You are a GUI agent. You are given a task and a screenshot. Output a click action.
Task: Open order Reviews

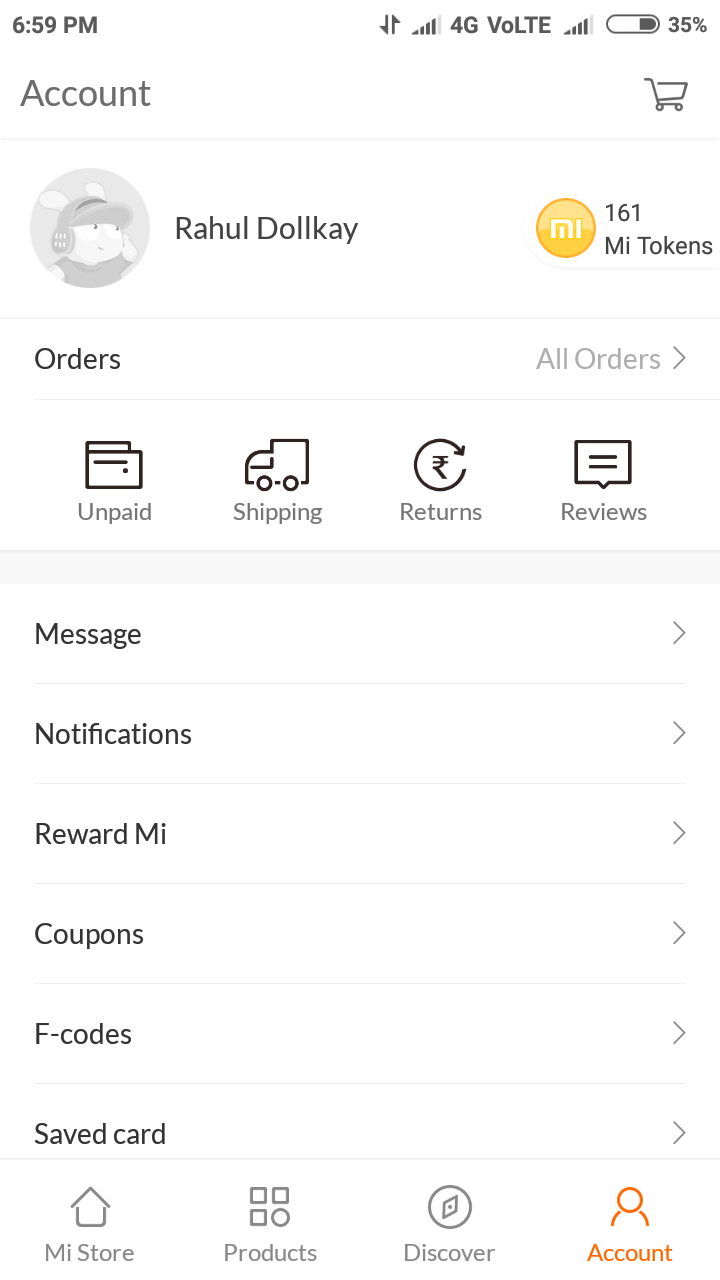(603, 482)
